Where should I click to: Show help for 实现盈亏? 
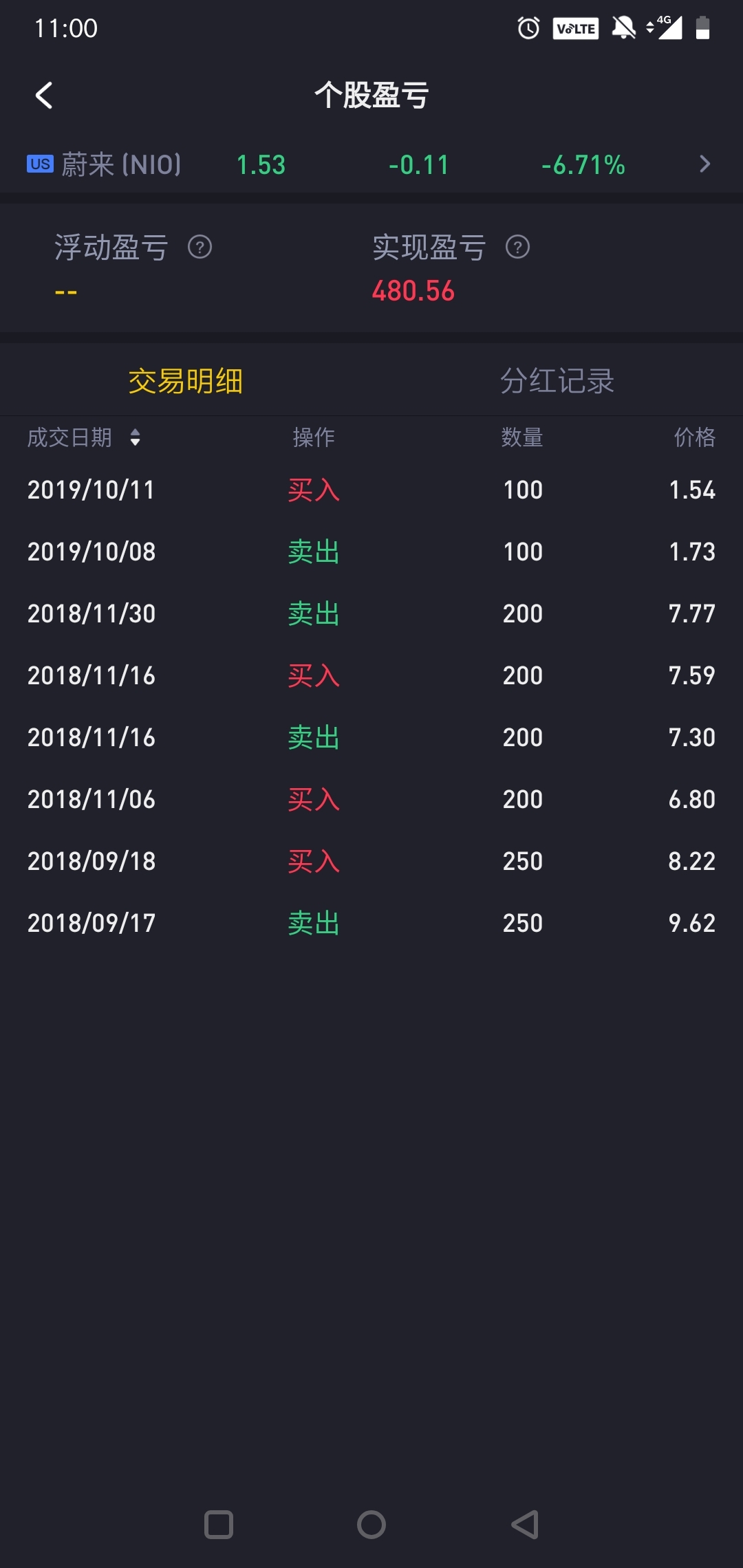click(x=517, y=247)
